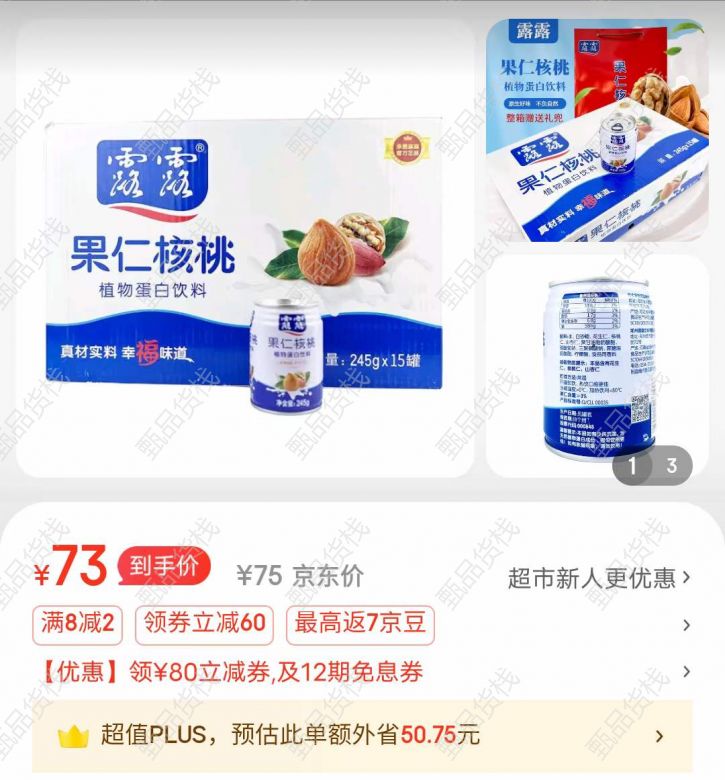Tap the 最高返7京豆 reward chip

(x=360, y=625)
